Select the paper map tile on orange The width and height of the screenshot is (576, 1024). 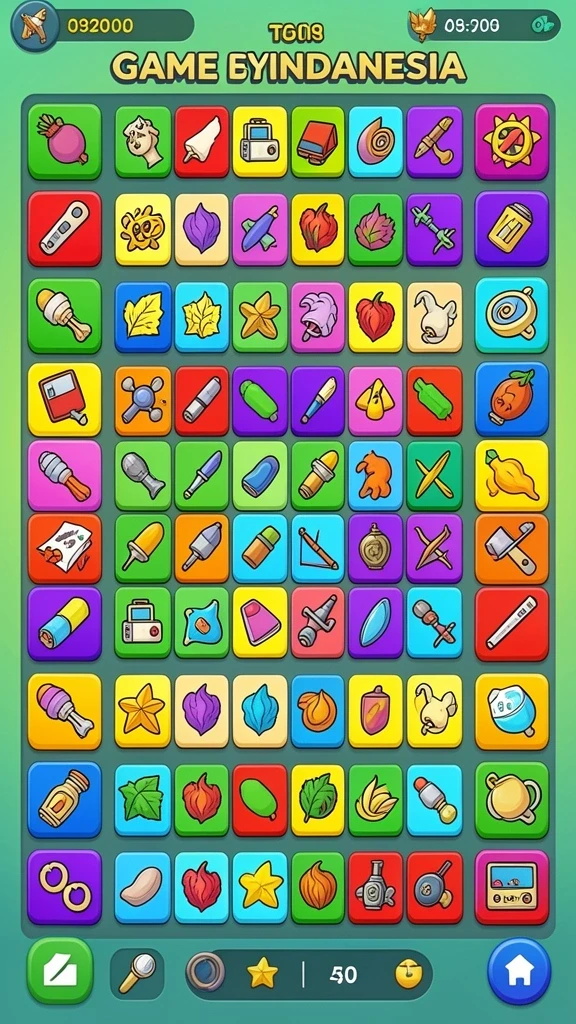64,547
